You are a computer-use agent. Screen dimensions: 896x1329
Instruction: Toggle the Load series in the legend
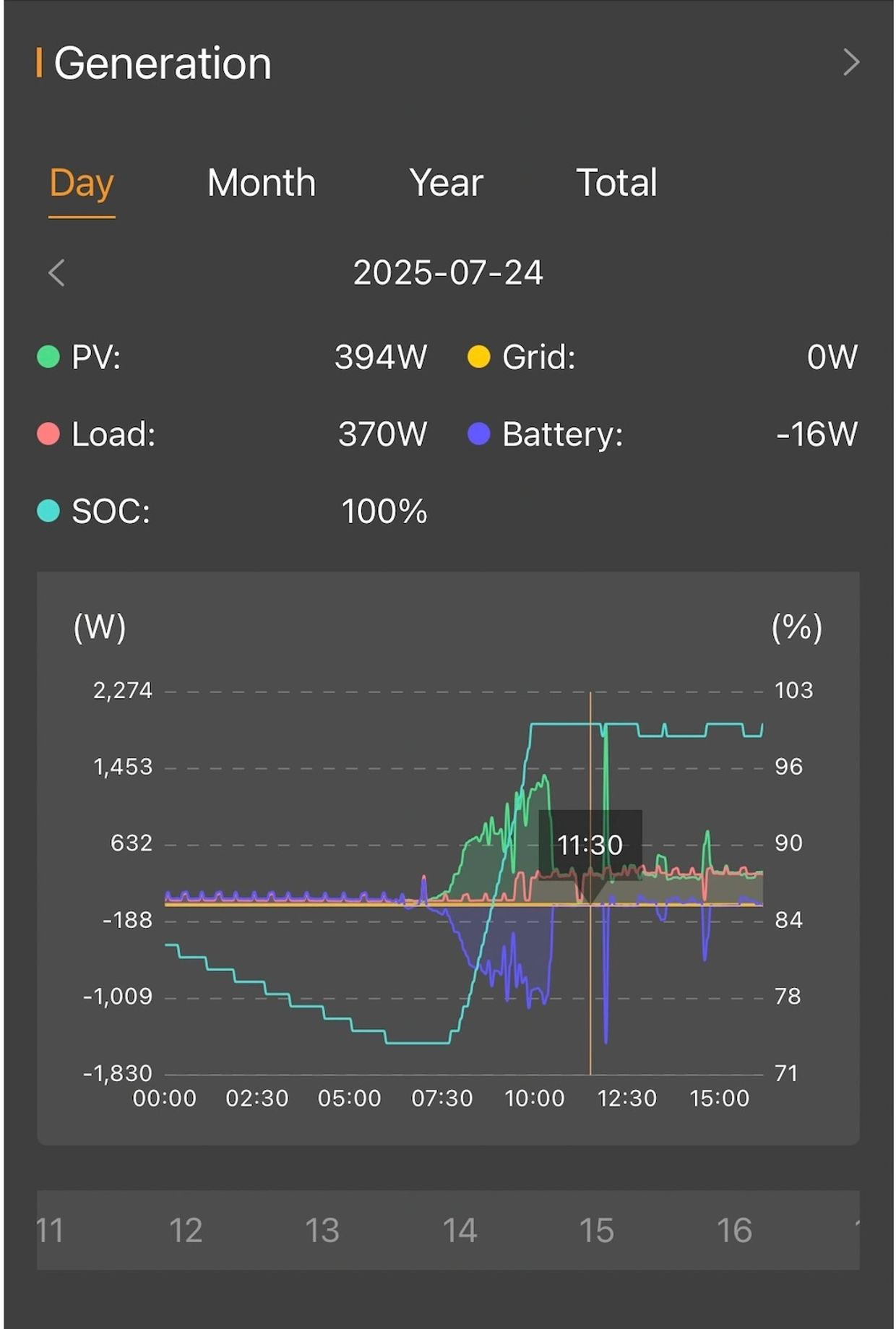(x=97, y=434)
